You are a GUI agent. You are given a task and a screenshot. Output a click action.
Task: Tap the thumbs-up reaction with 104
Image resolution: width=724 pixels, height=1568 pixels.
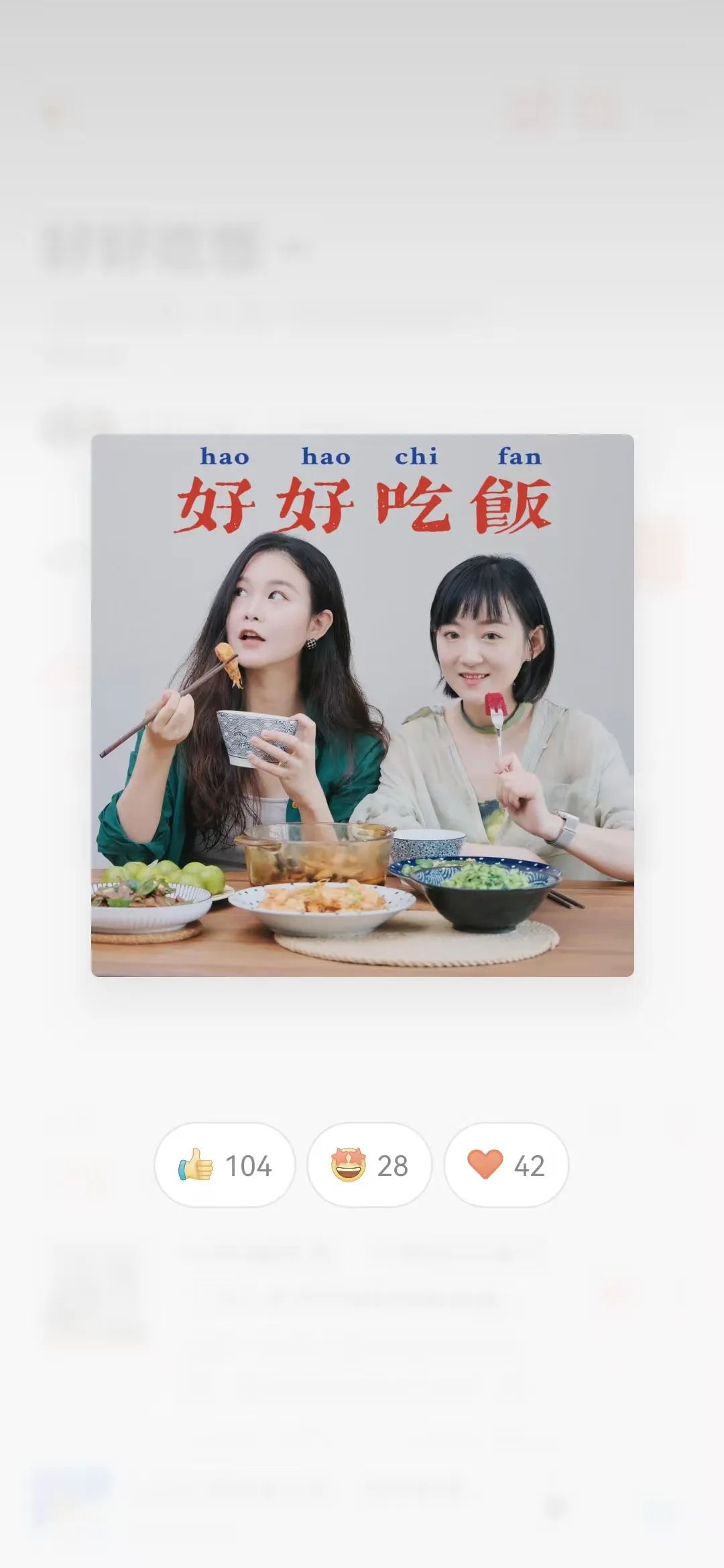(225, 1165)
